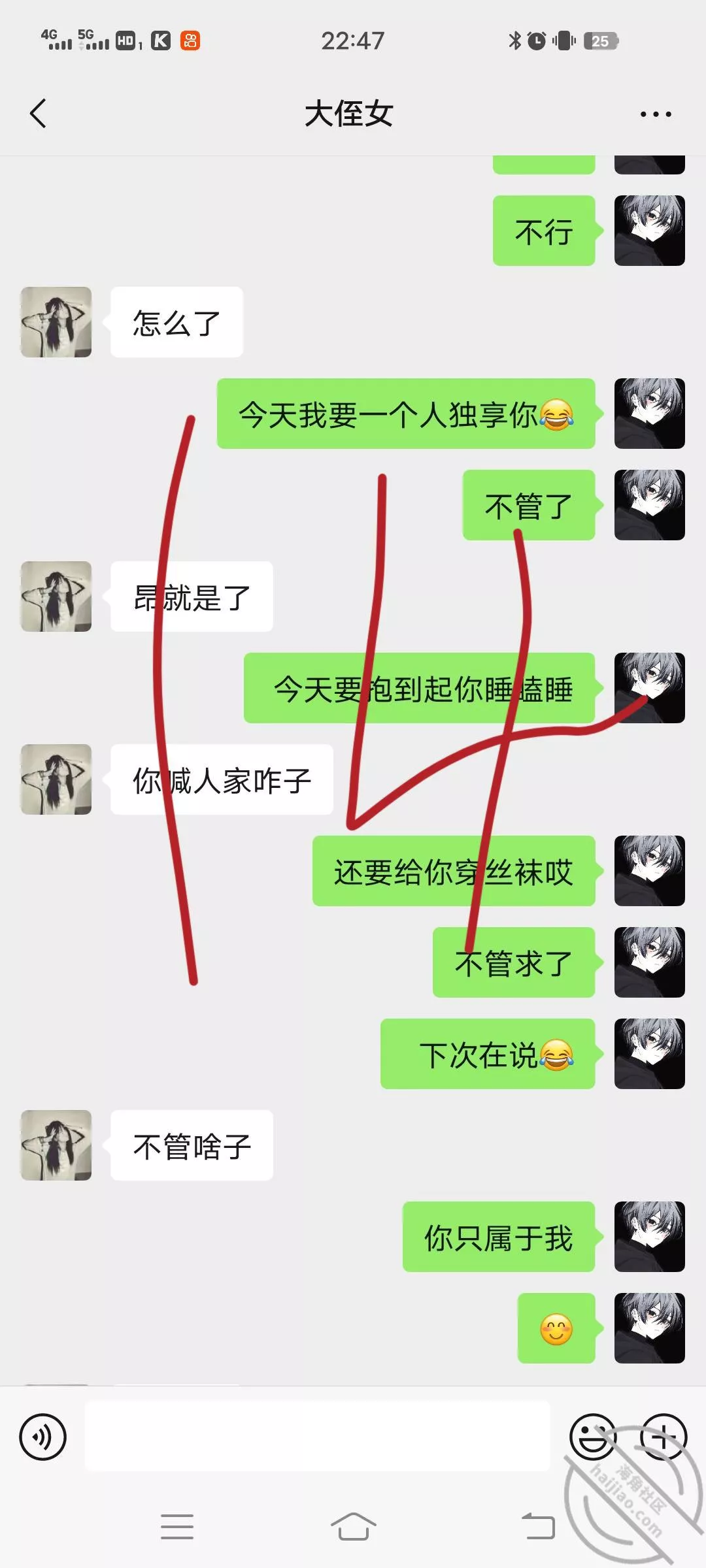This screenshot has height=1568, width=706.
Task: Open contact avatar beside 不管啥子
Action: (x=56, y=1145)
